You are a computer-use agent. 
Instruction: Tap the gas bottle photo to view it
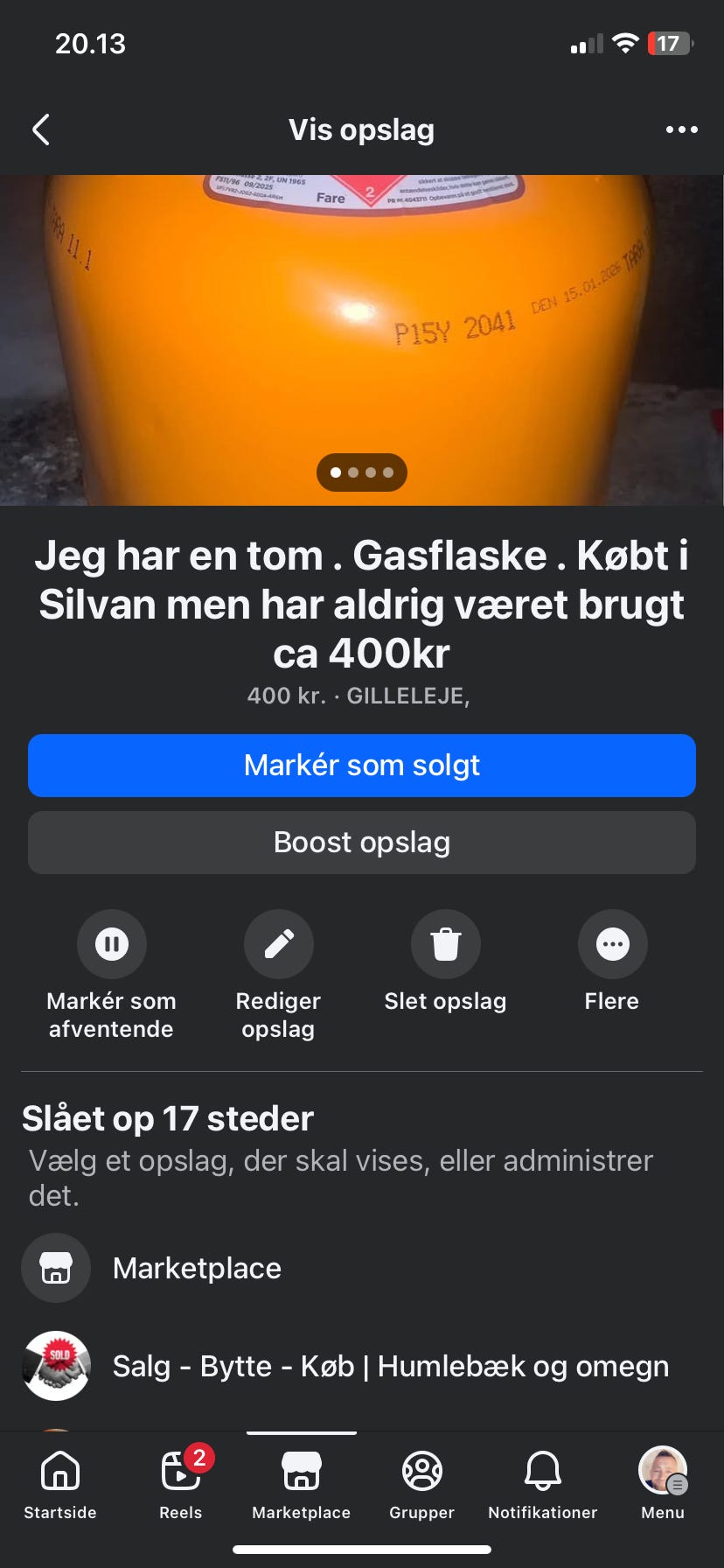[x=362, y=332]
